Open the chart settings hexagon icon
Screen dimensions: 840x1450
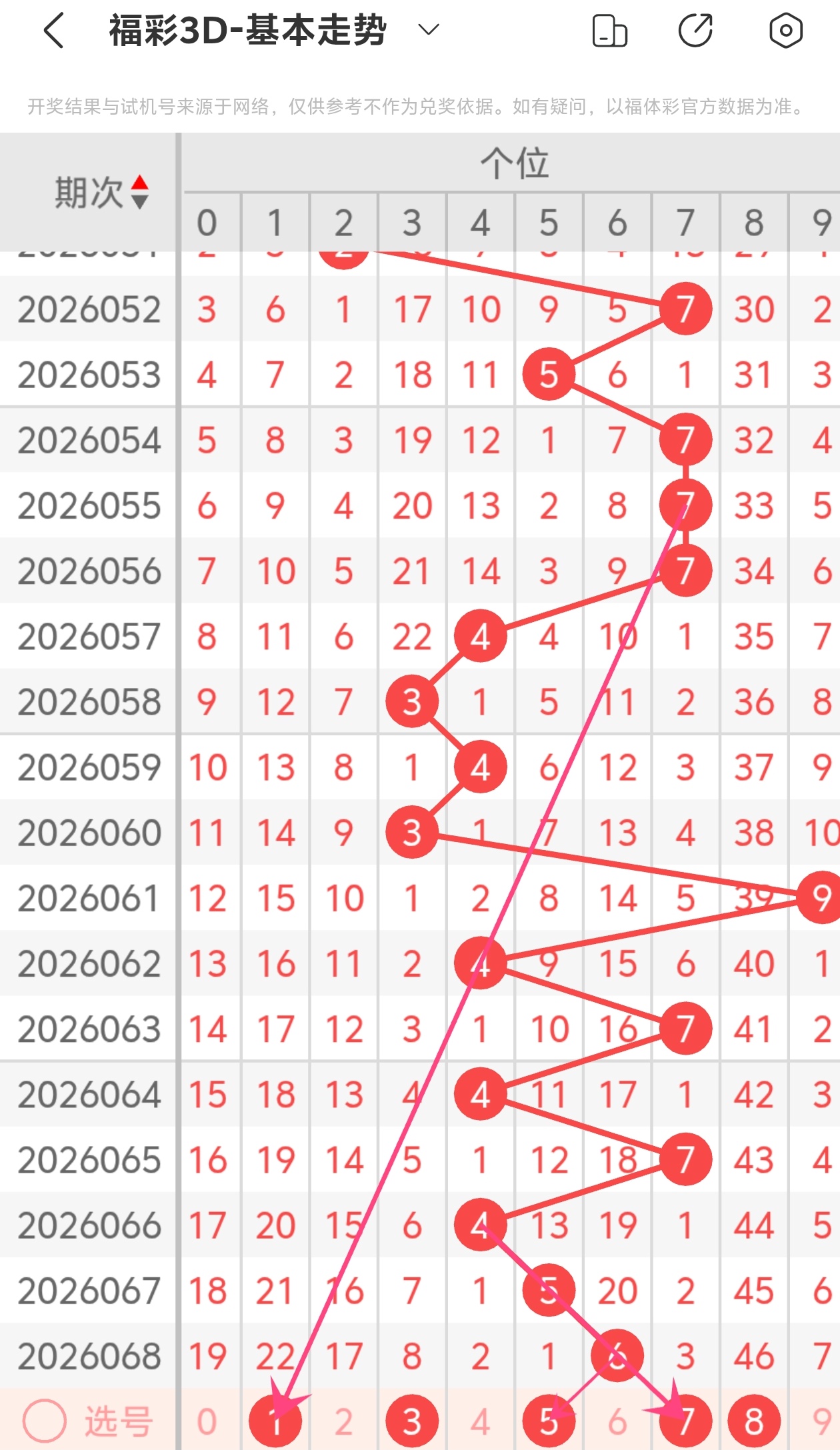click(x=785, y=31)
